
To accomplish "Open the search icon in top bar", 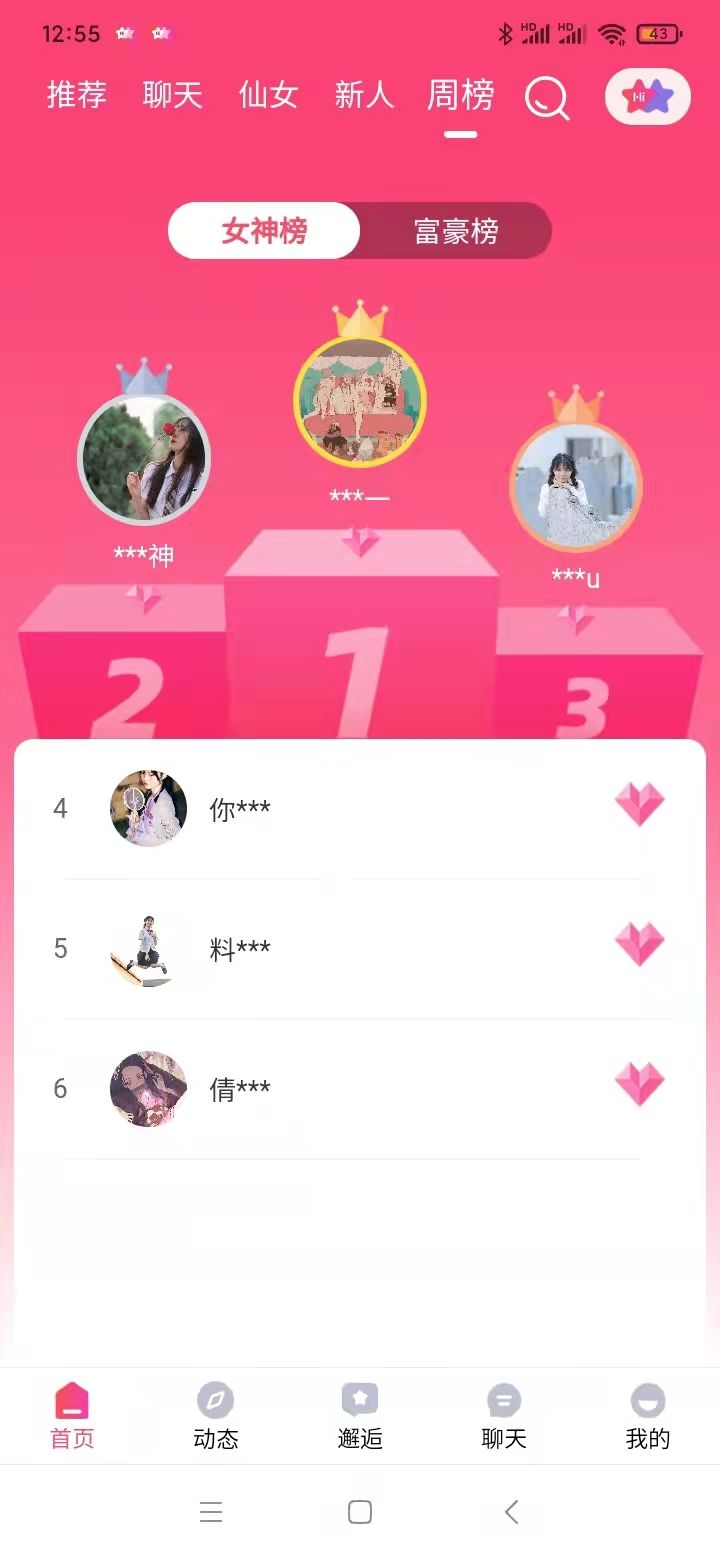I will [547, 98].
